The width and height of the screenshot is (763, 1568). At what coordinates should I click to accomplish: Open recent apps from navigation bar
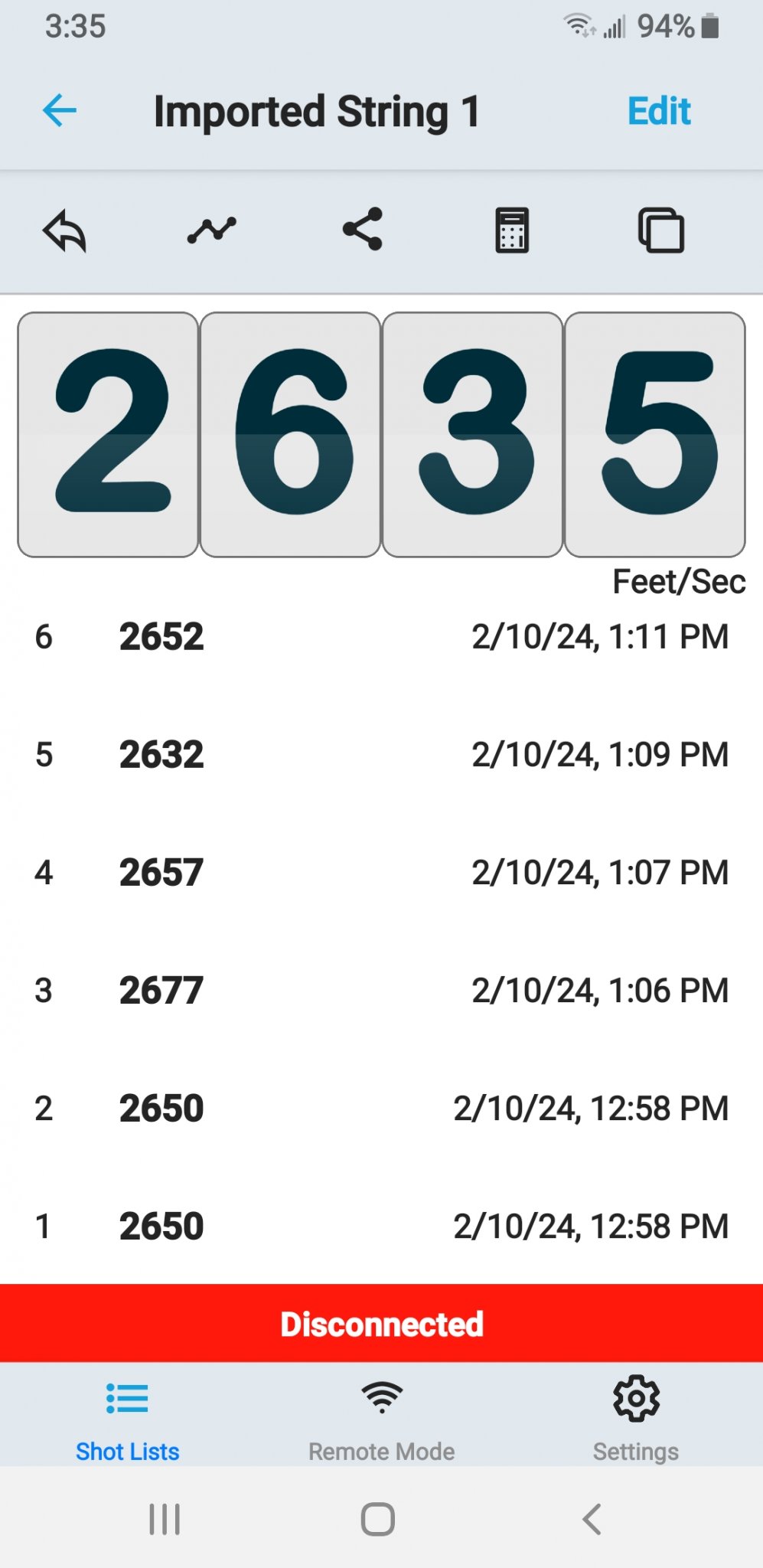point(165,1520)
